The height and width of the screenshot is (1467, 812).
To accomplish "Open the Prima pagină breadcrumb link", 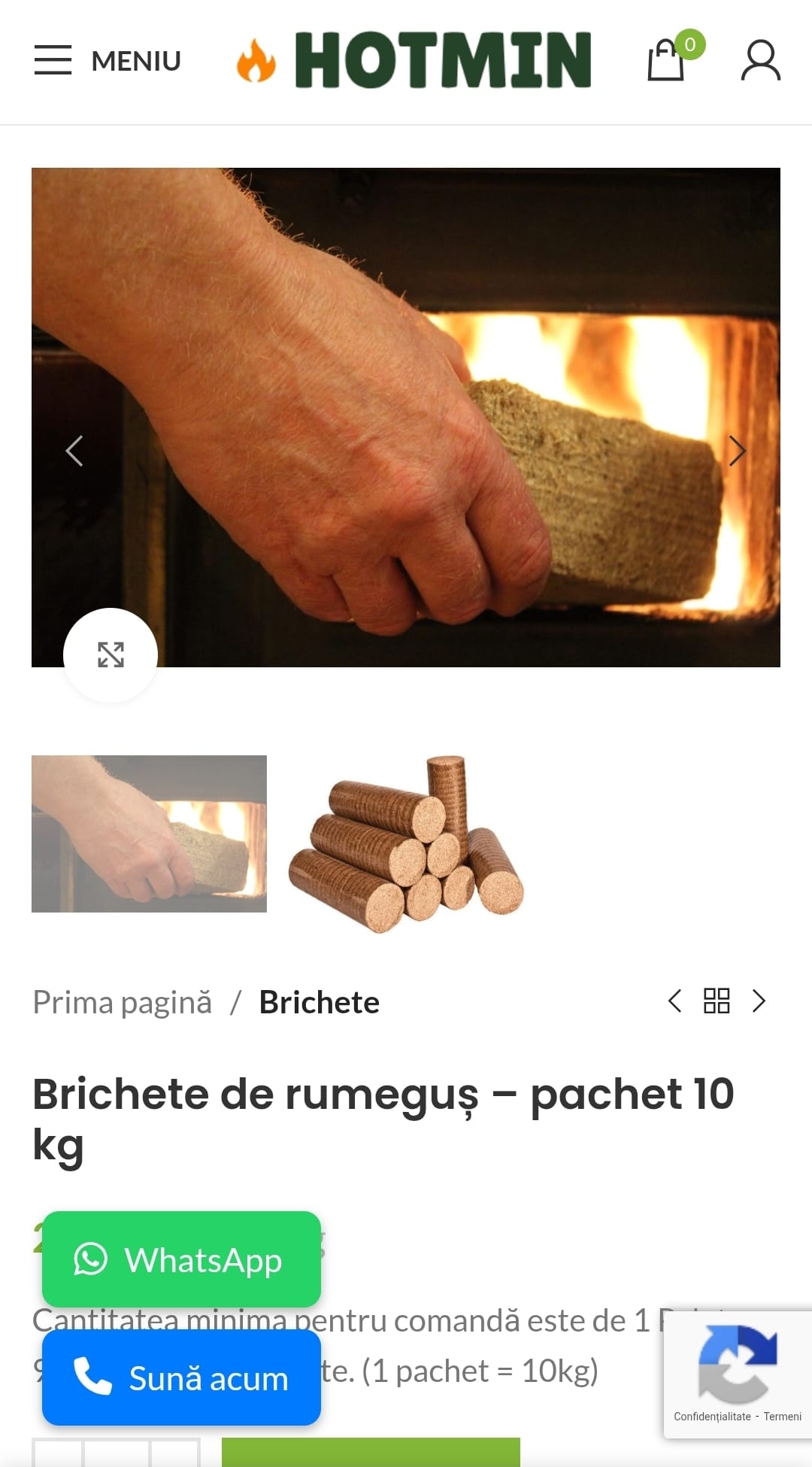I will tap(123, 1002).
